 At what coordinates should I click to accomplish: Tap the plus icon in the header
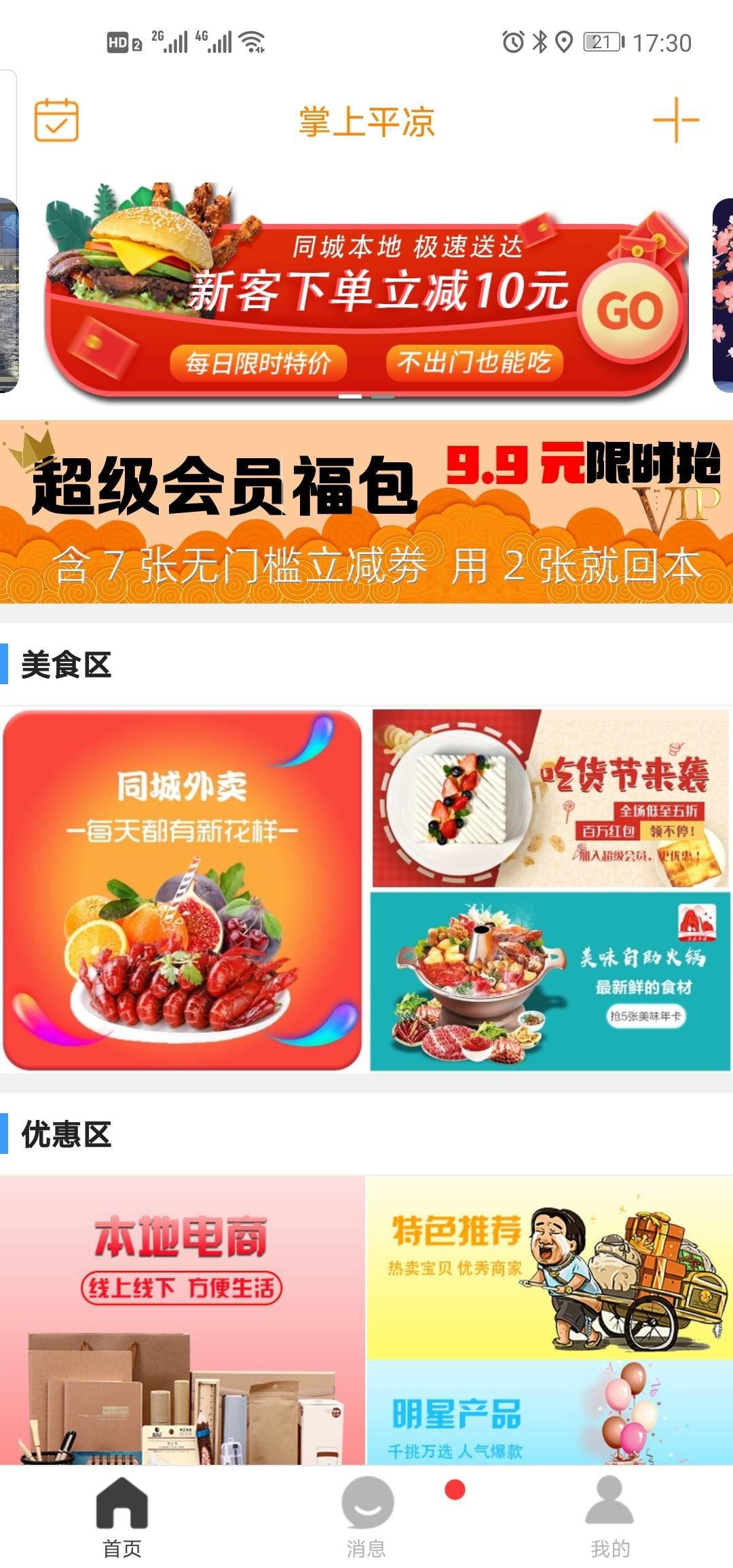coord(676,120)
